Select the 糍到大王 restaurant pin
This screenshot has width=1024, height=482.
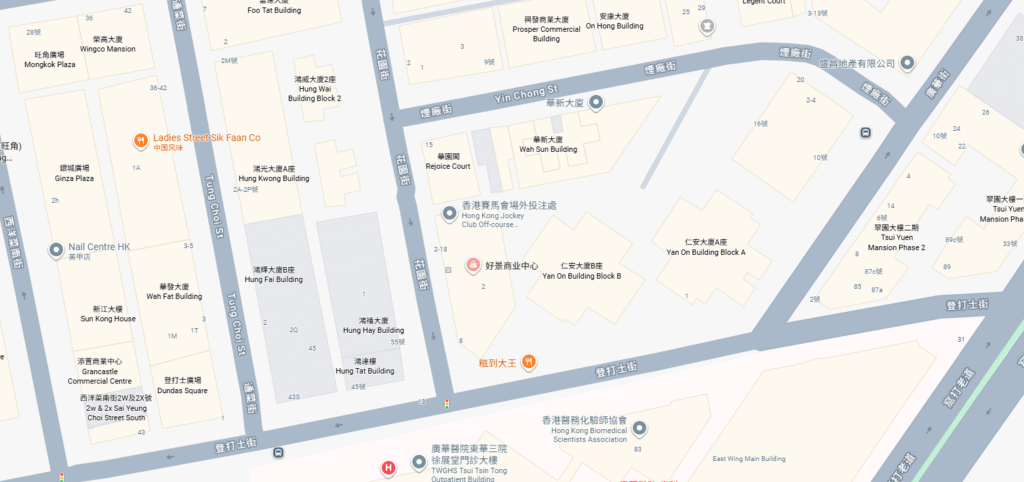530,361
